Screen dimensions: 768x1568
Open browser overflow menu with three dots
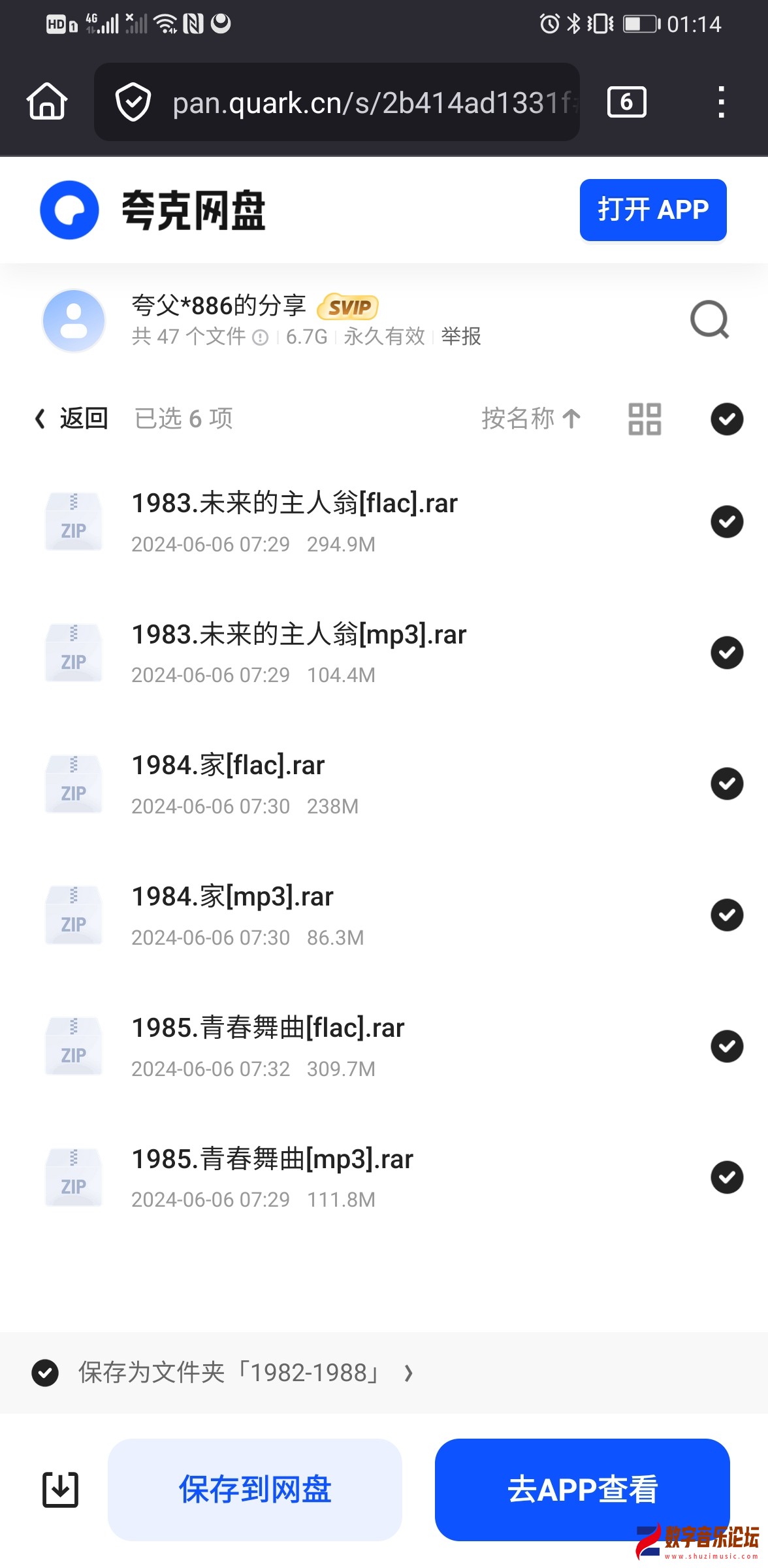click(x=721, y=101)
